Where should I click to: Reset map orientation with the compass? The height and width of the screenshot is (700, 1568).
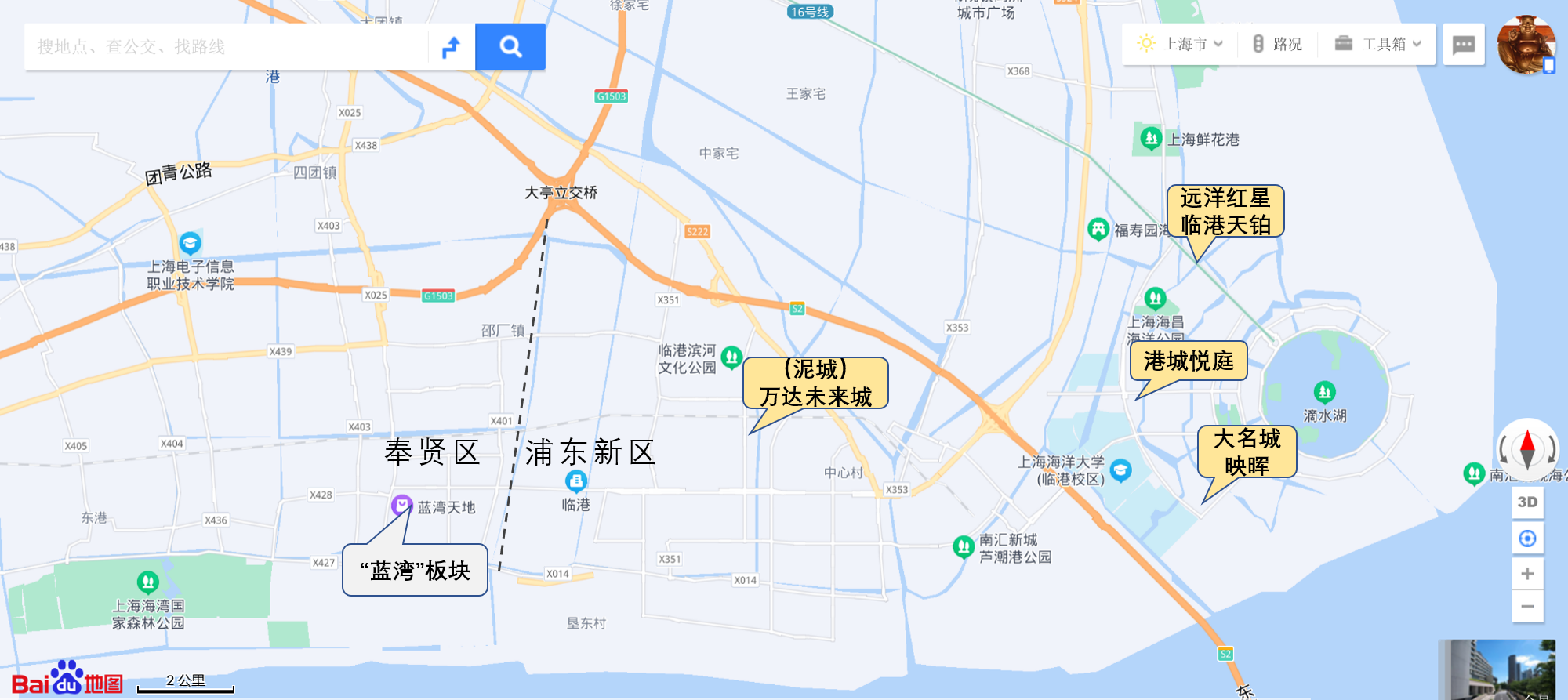coord(1527,449)
